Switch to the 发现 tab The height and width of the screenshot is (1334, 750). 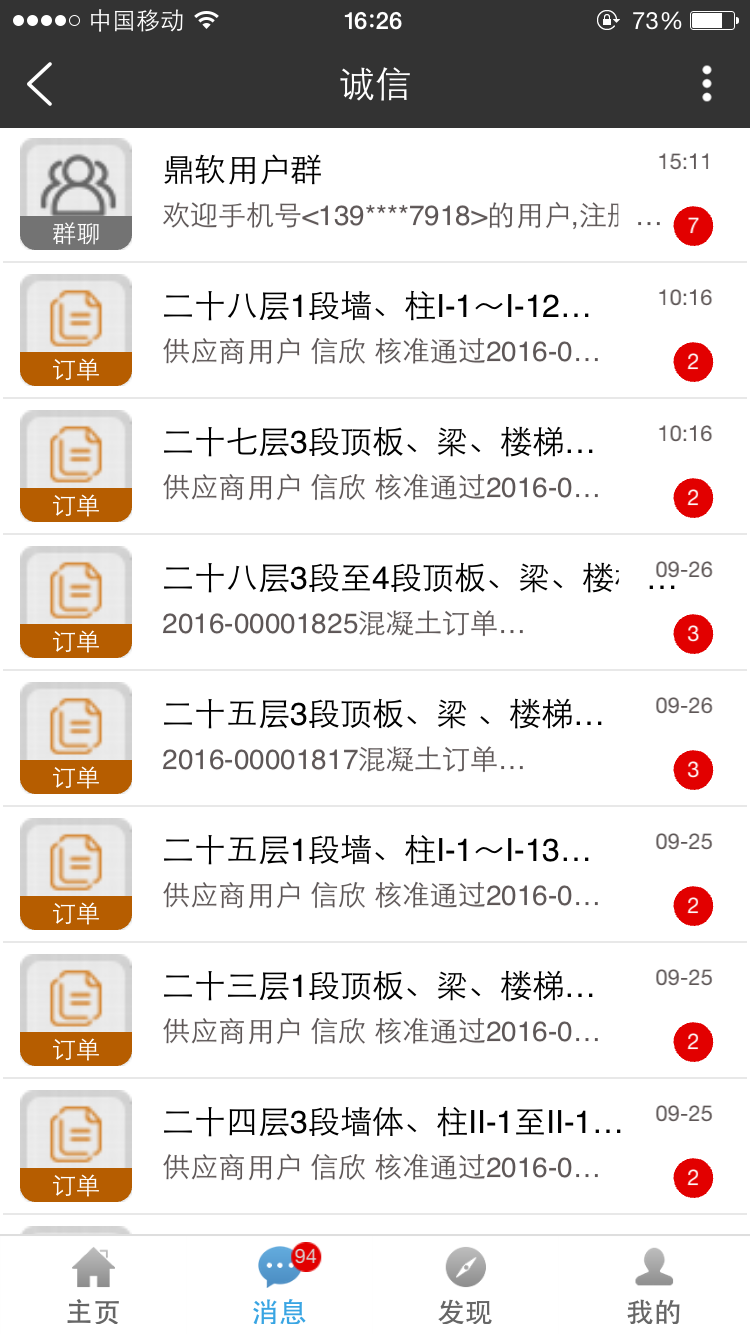click(465, 1285)
